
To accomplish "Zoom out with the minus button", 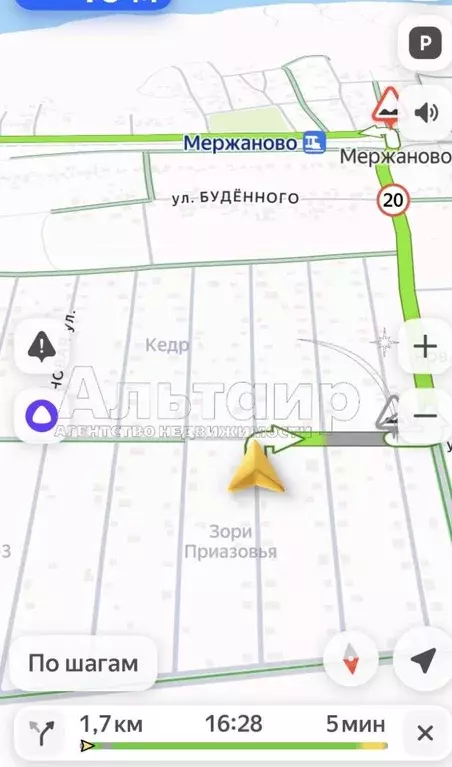I will 425,416.
